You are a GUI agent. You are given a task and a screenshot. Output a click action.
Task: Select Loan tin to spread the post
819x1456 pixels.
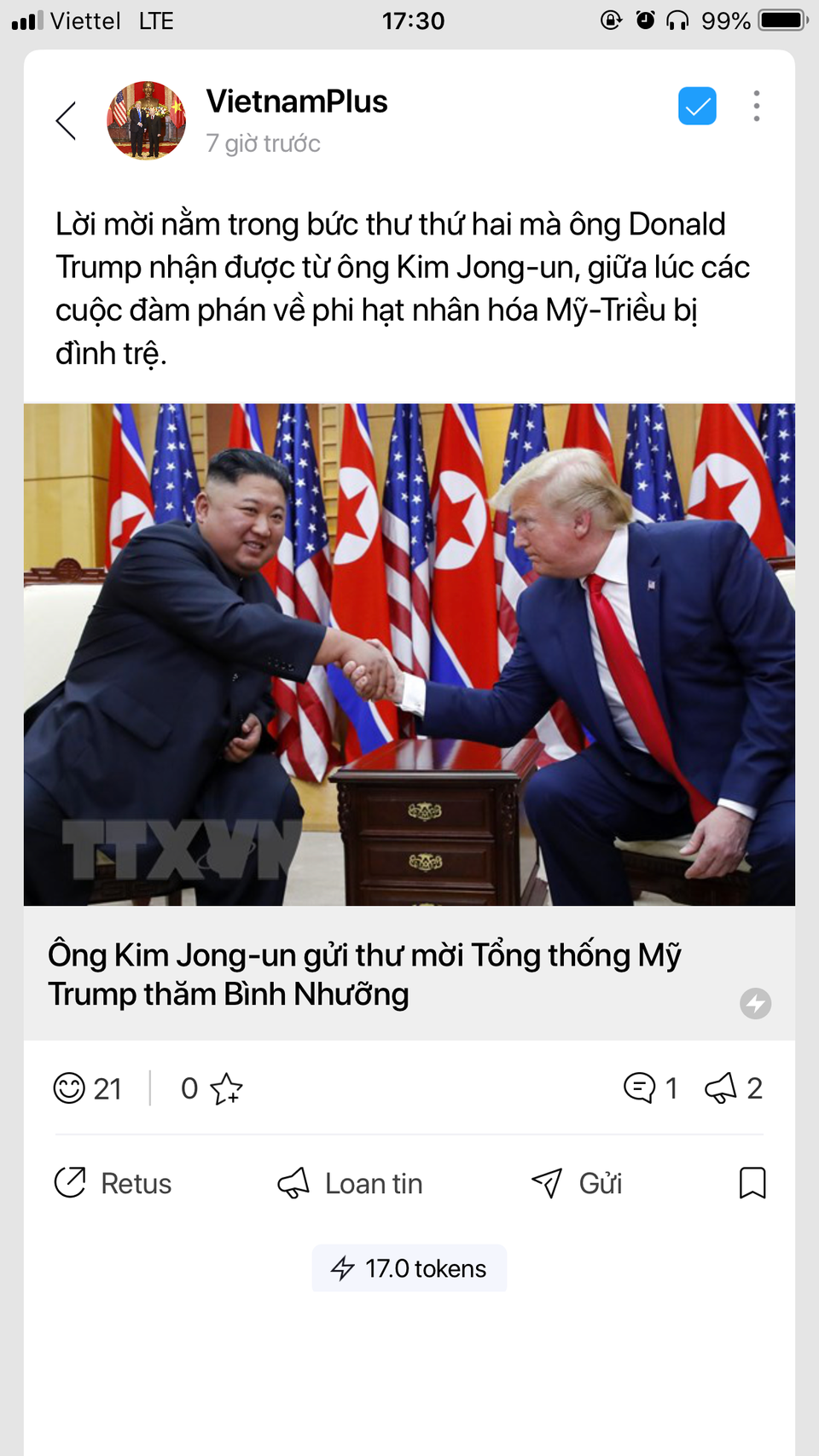[x=350, y=1183]
